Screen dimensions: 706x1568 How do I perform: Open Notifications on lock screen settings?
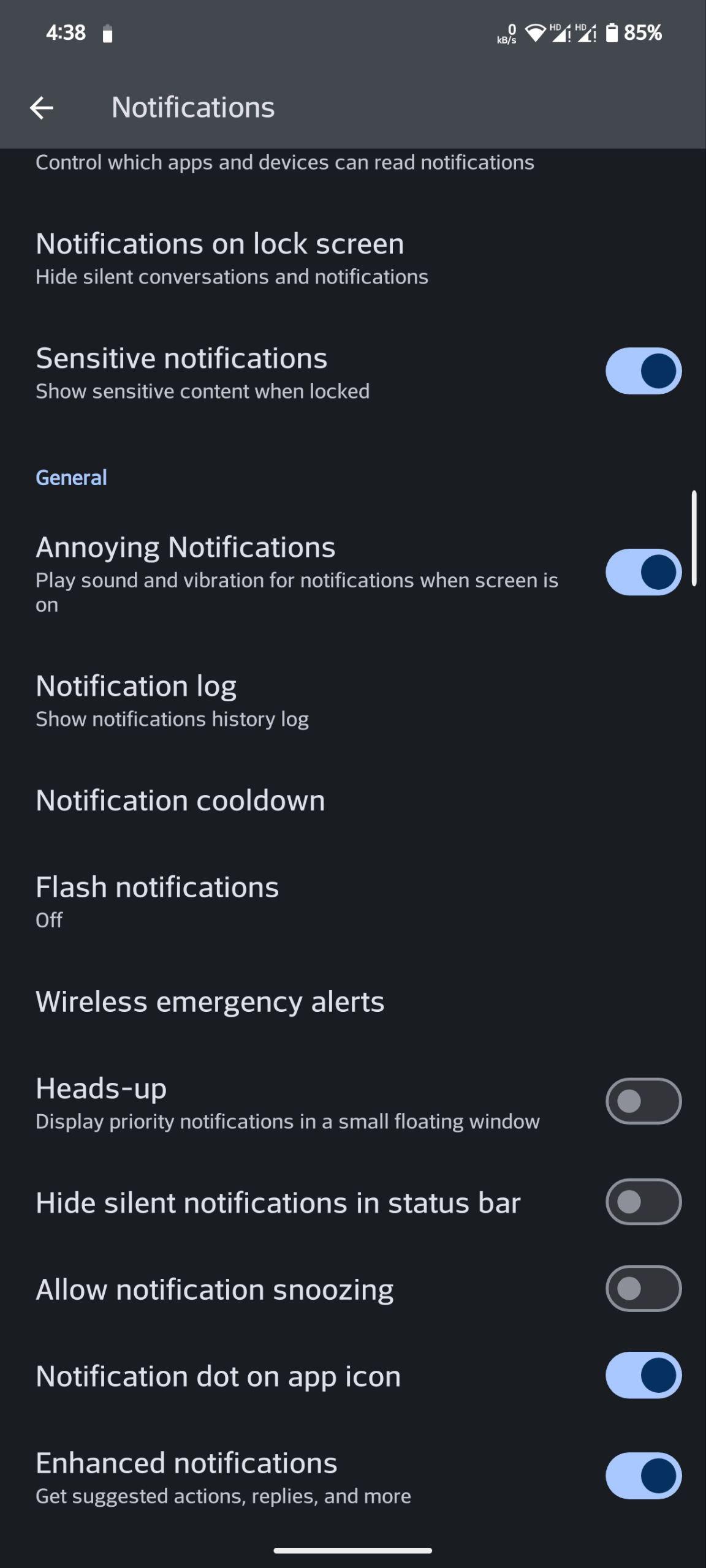coord(353,258)
